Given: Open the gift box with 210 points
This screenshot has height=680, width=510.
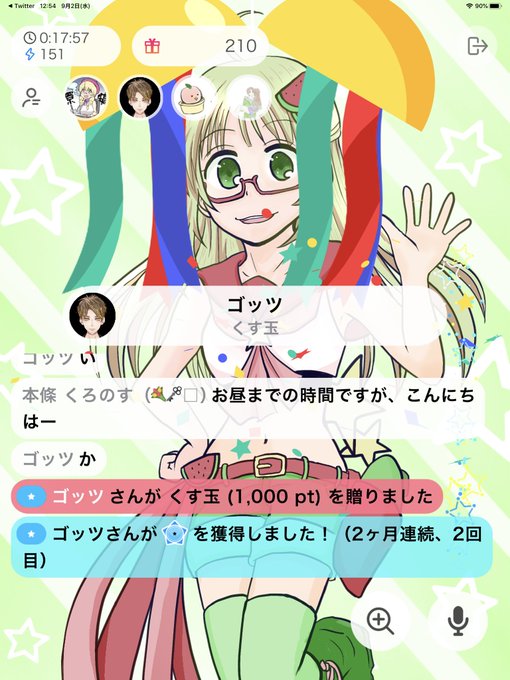Looking at the screenshot, I should tap(200, 46).
